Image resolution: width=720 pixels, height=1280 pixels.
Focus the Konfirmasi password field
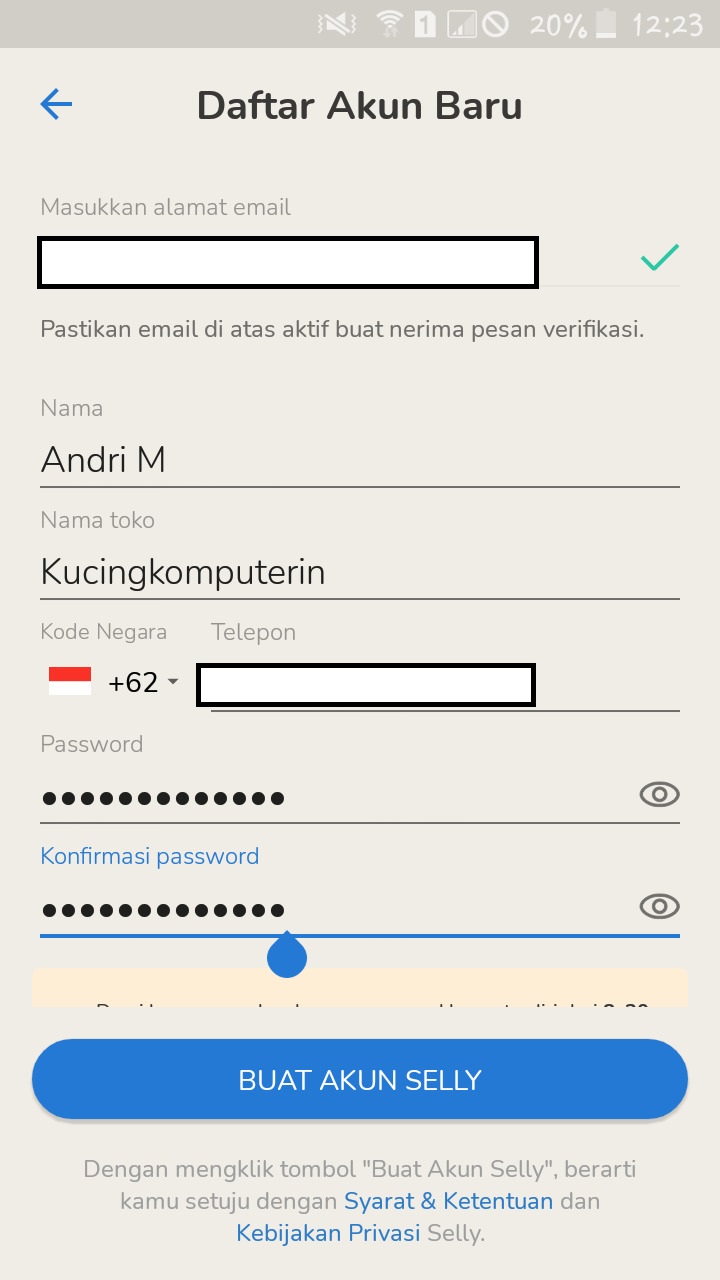point(330,909)
